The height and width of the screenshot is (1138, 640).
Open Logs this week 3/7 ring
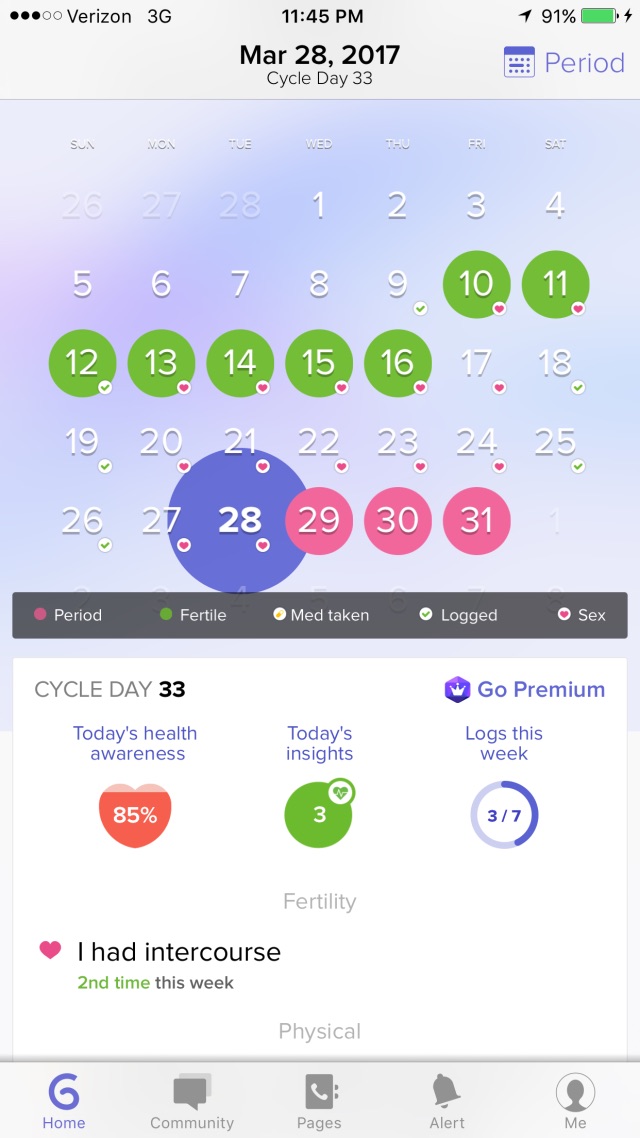pyautogui.click(x=504, y=815)
